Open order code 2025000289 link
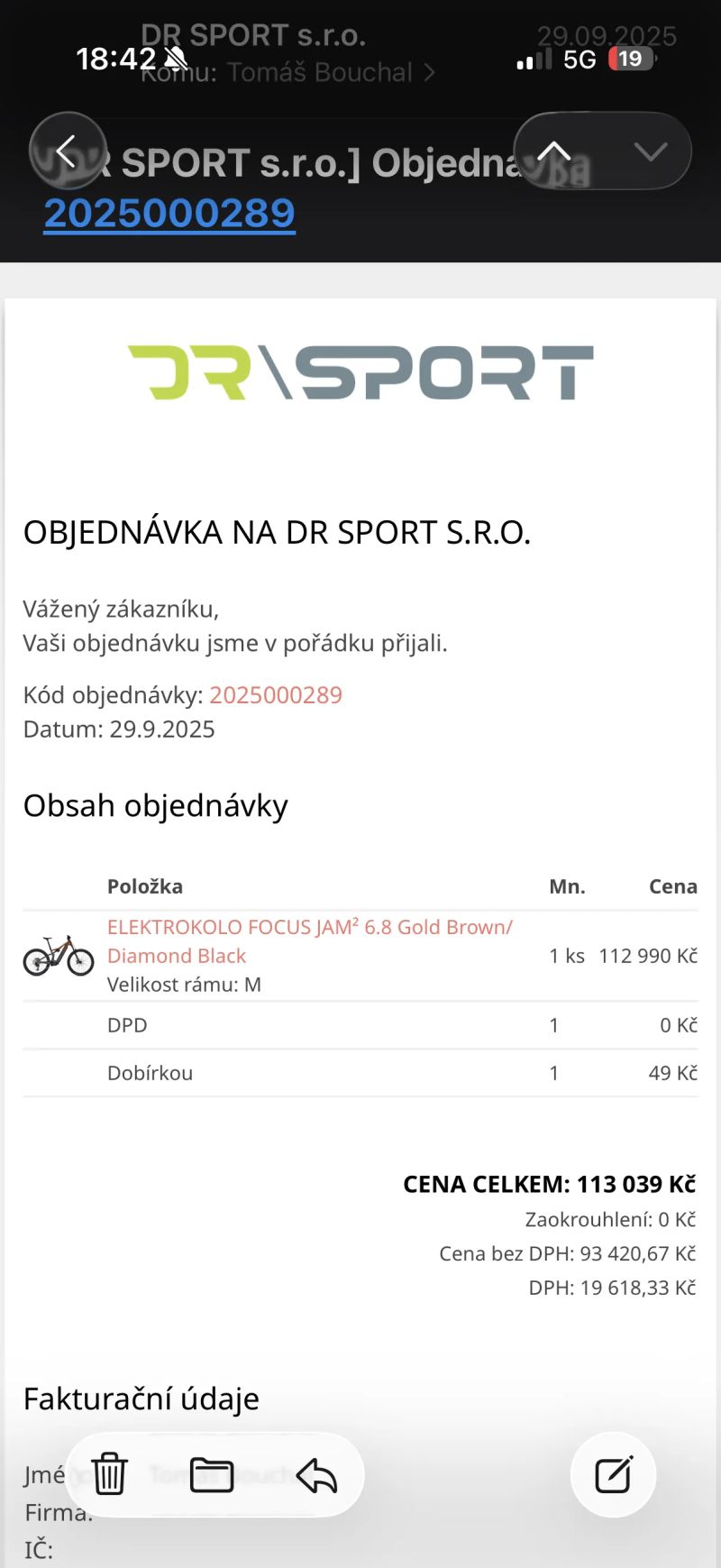The image size is (721, 1568). click(276, 695)
